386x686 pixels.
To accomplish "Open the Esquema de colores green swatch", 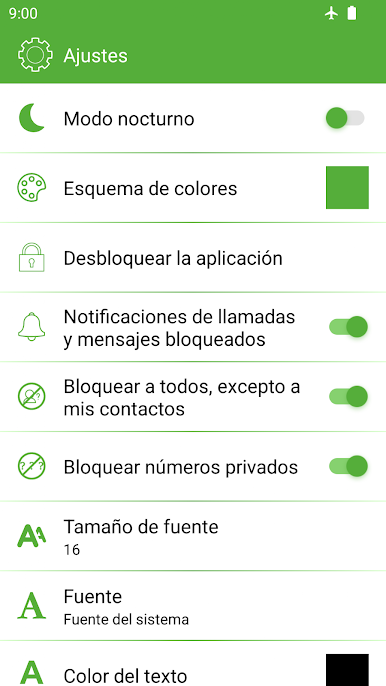I will click(x=347, y=188).
